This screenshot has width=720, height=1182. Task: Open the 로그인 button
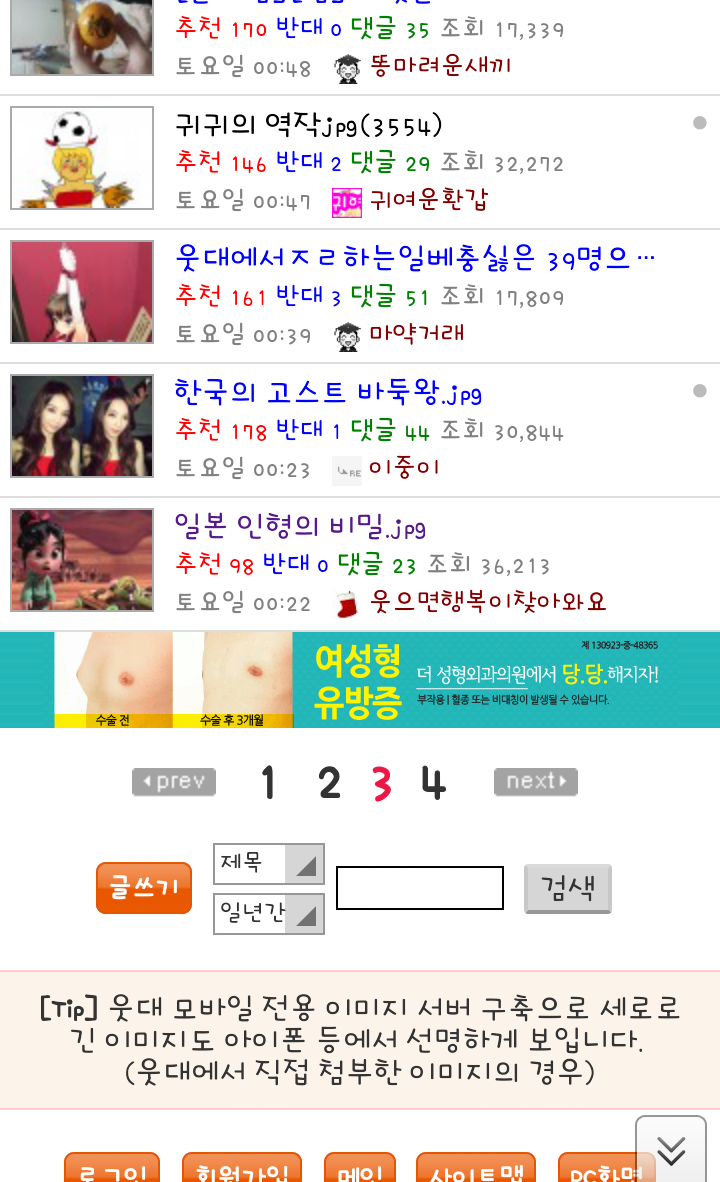coord(112,1169)
